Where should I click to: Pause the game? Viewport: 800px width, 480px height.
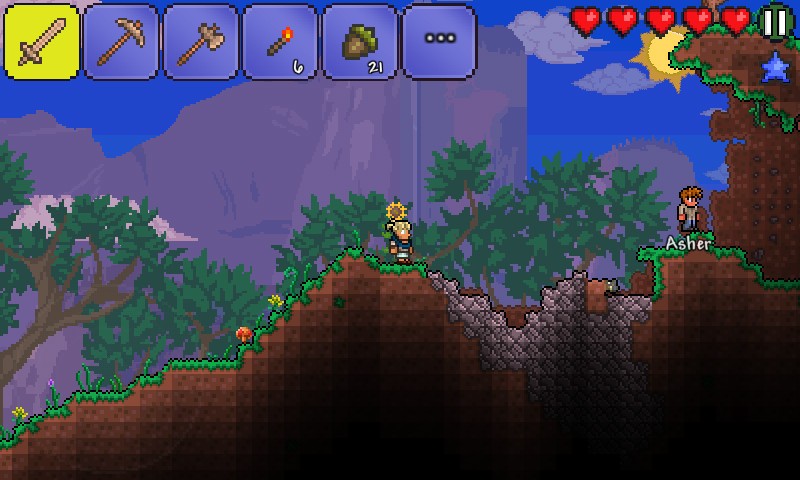tap(774, 21)
